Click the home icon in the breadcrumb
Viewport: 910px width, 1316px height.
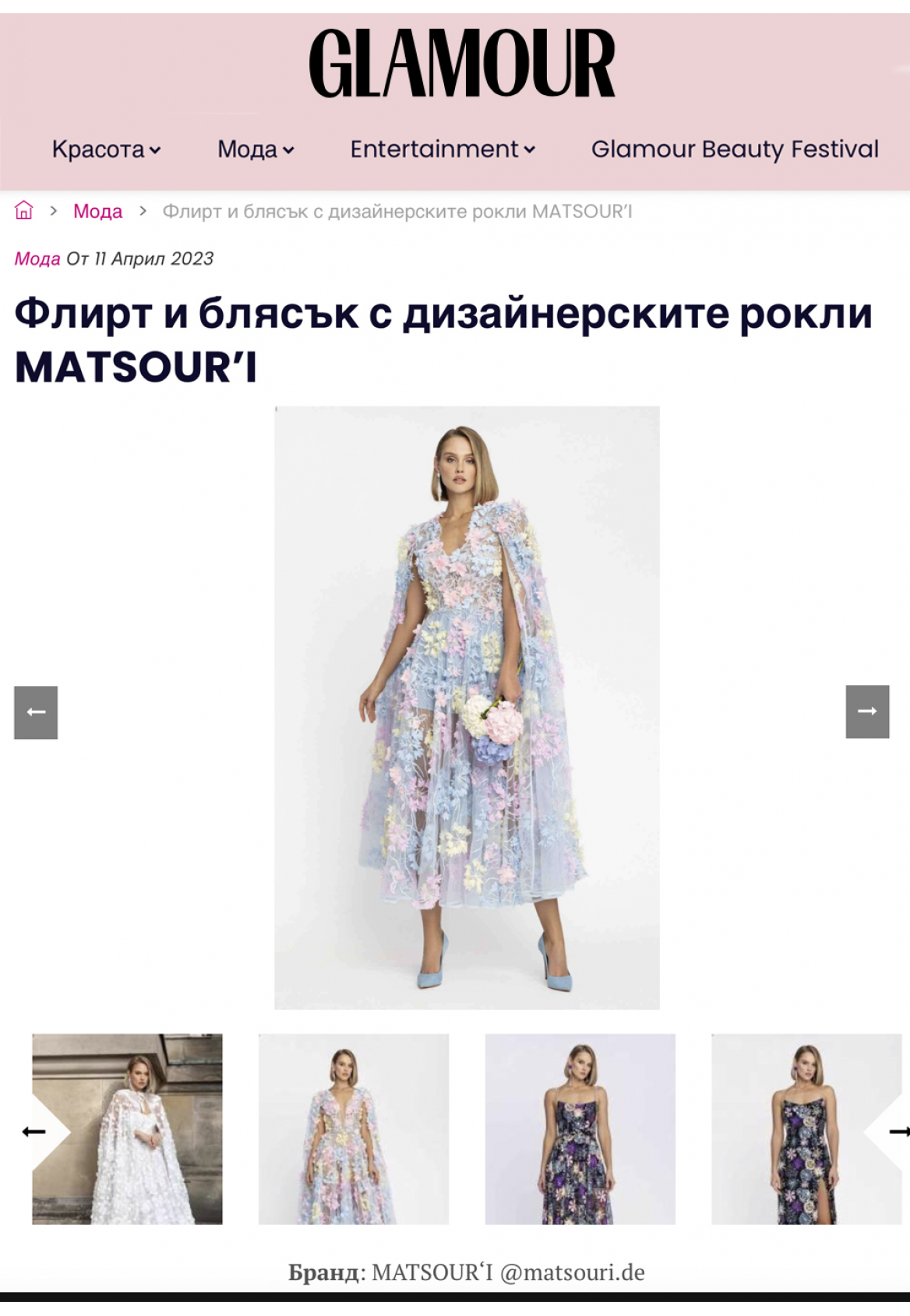[26, 210]
